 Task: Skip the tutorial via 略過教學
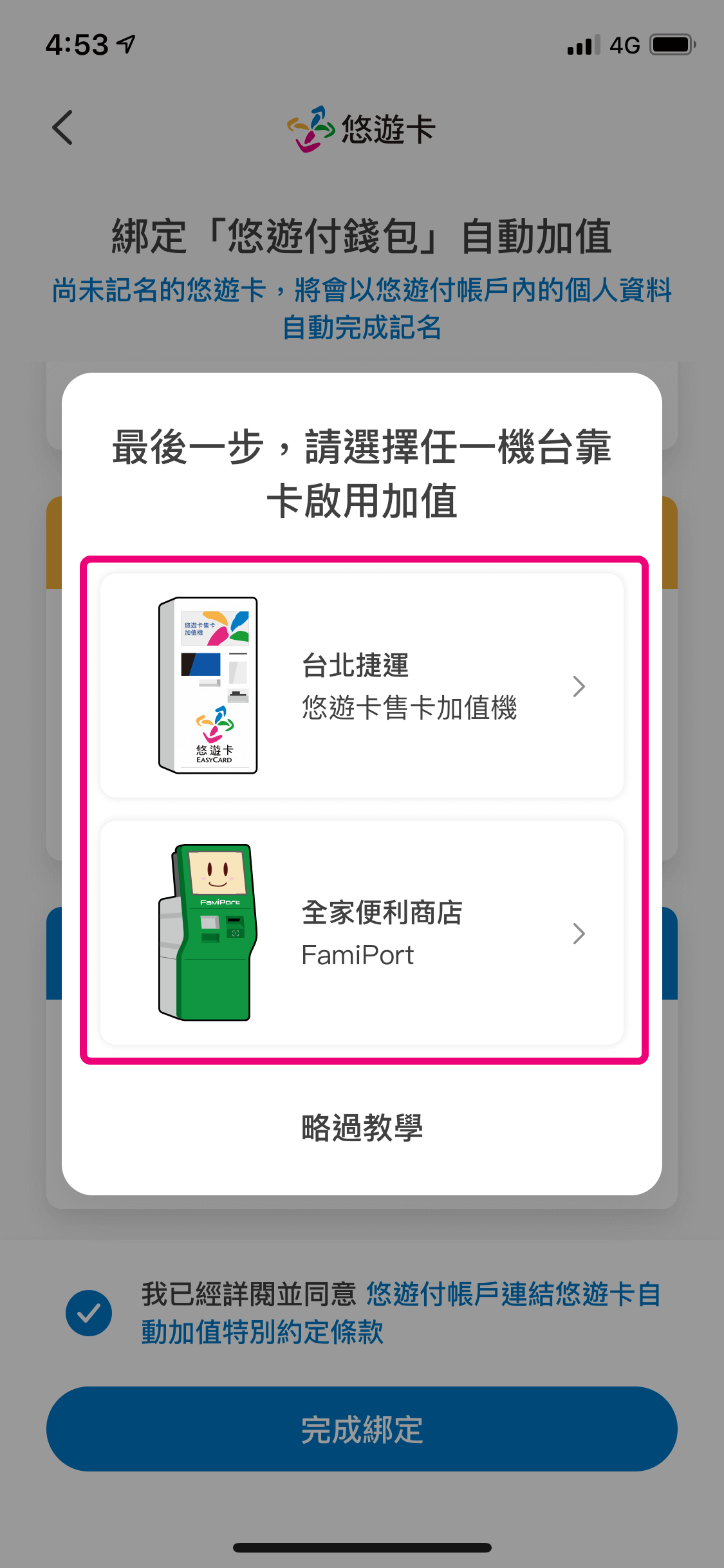click(x=362, y=1128)
